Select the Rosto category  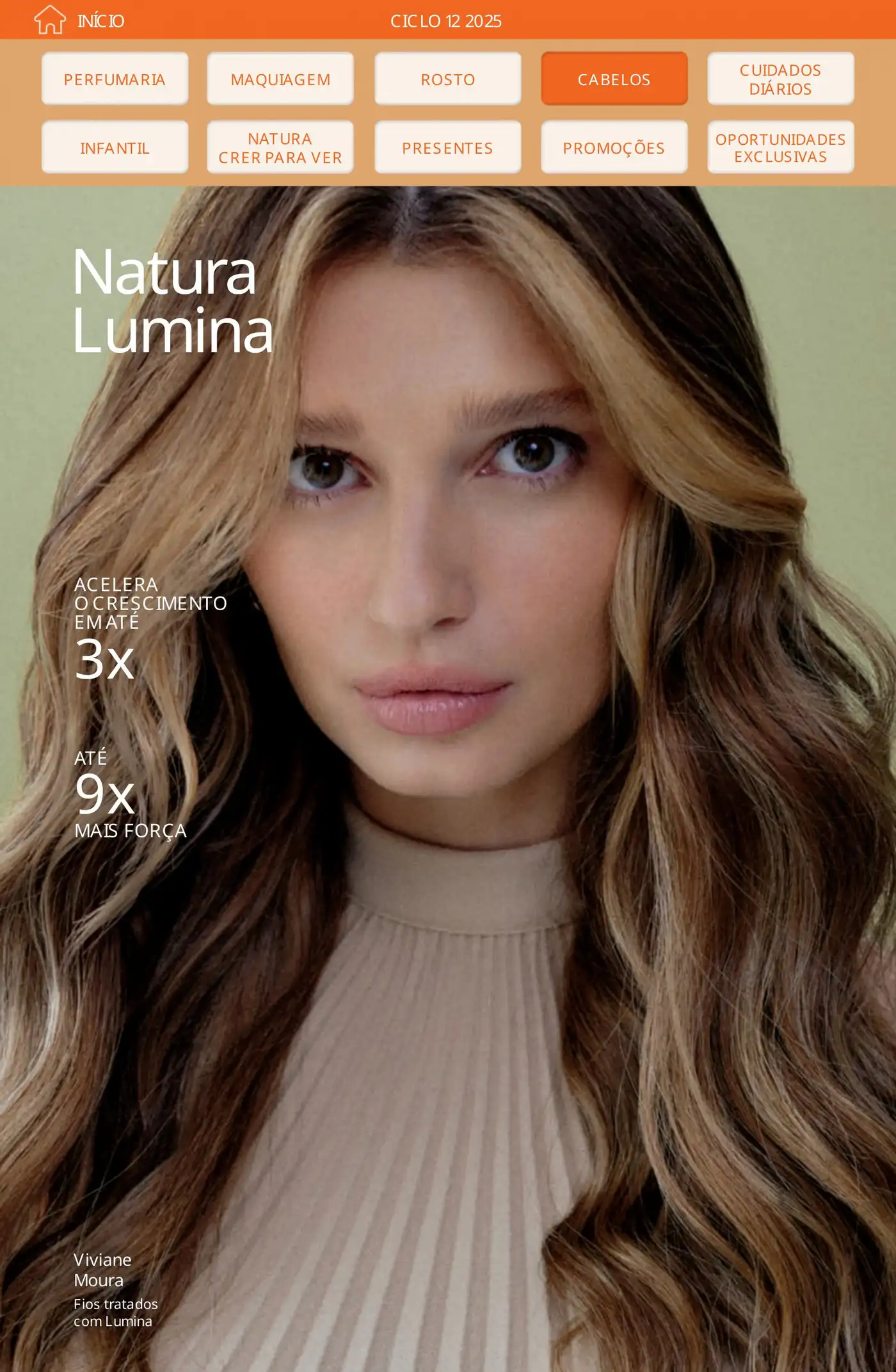pyautogui.click(x=447, y=79)
